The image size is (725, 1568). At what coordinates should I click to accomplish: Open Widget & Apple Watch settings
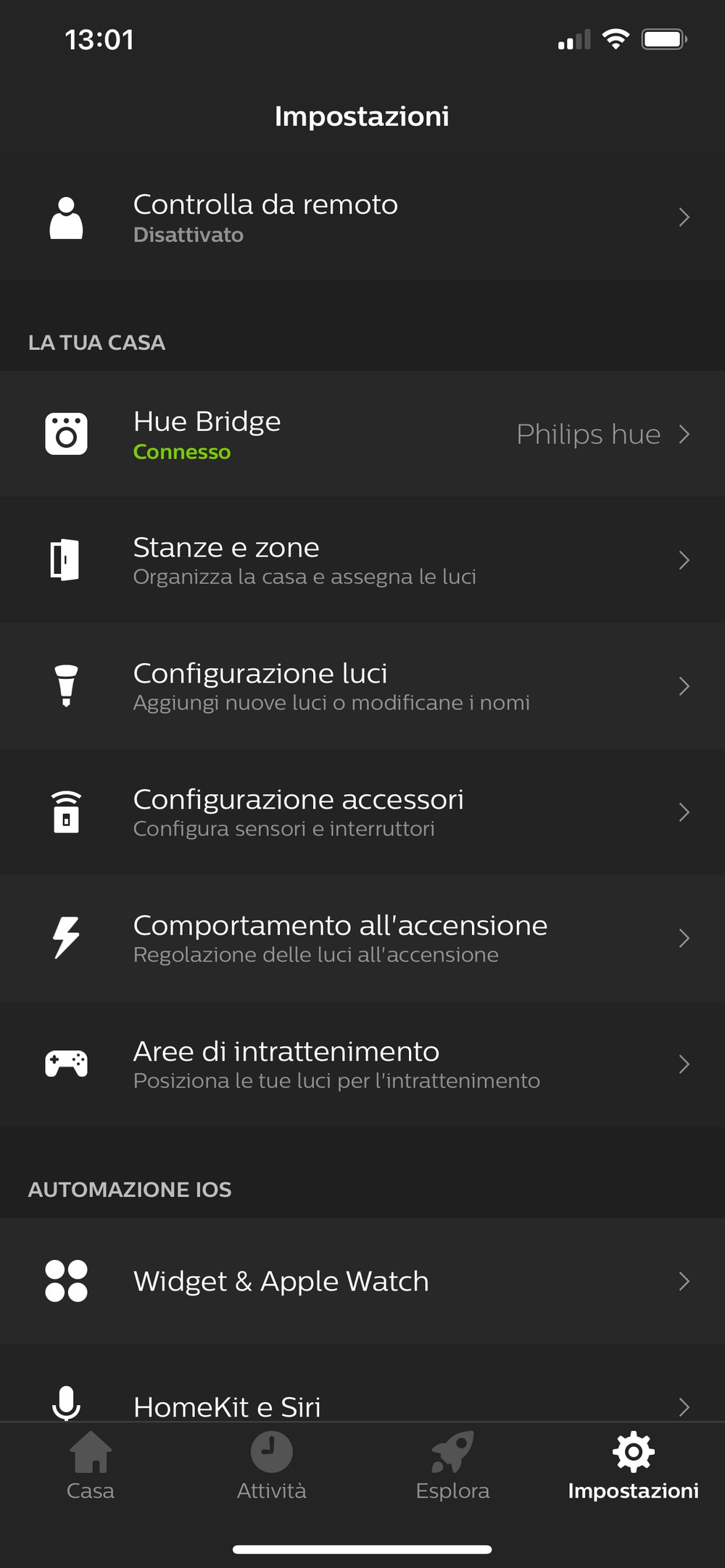click(362, 1281)
